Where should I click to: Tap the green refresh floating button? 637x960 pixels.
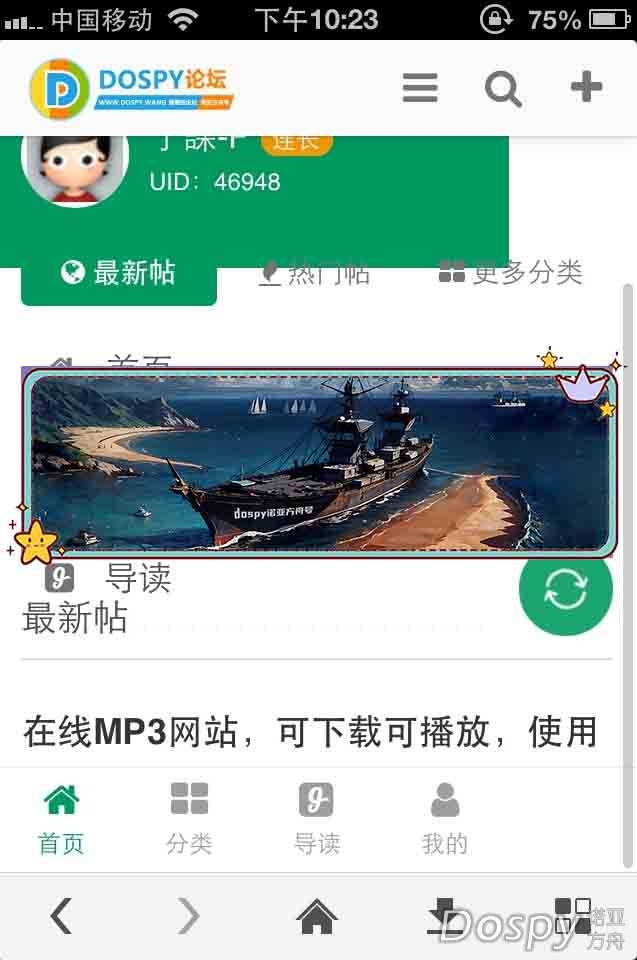click(x=565, y=590)
